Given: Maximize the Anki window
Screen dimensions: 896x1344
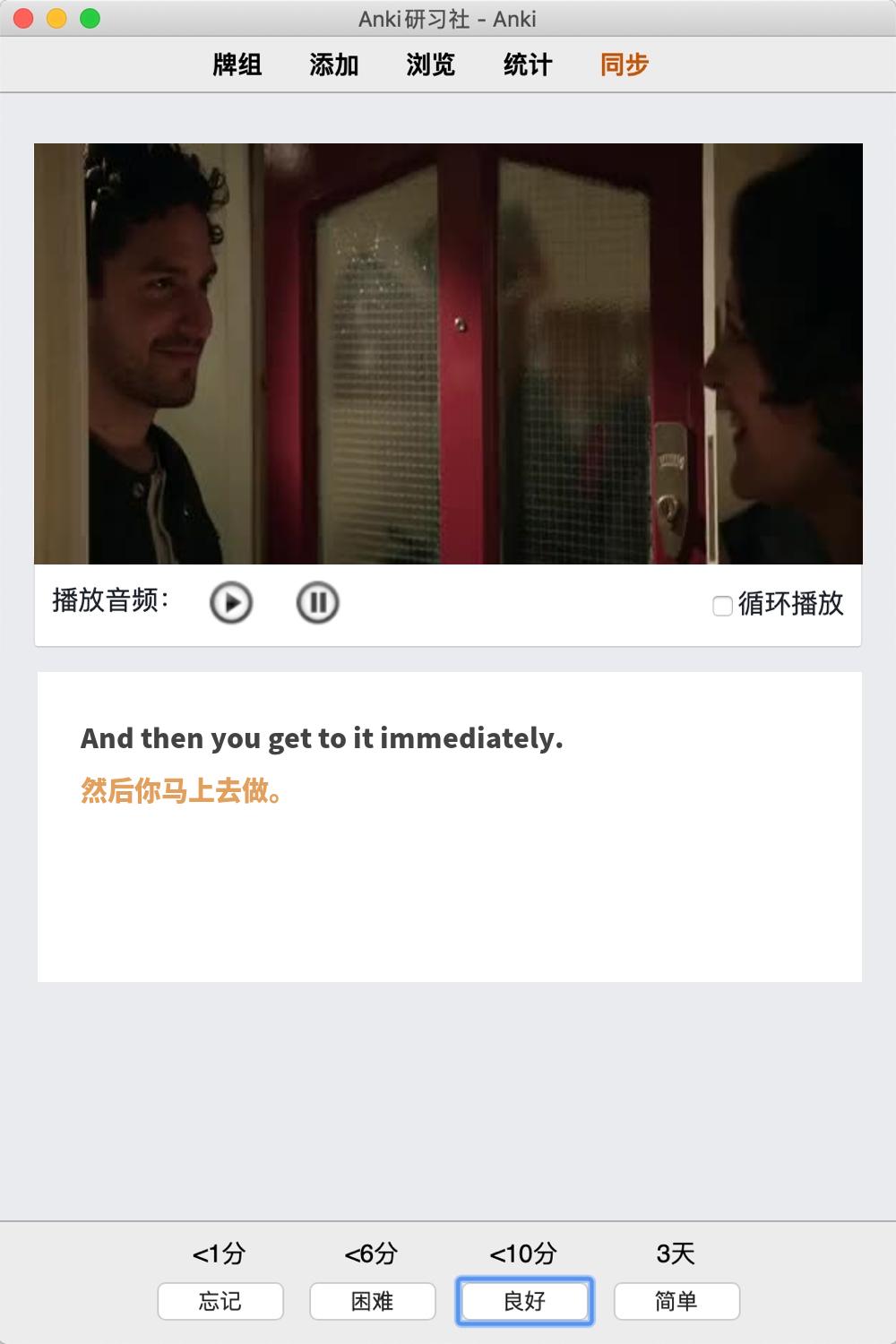Looking at the screenshot, I should [90, 19].
